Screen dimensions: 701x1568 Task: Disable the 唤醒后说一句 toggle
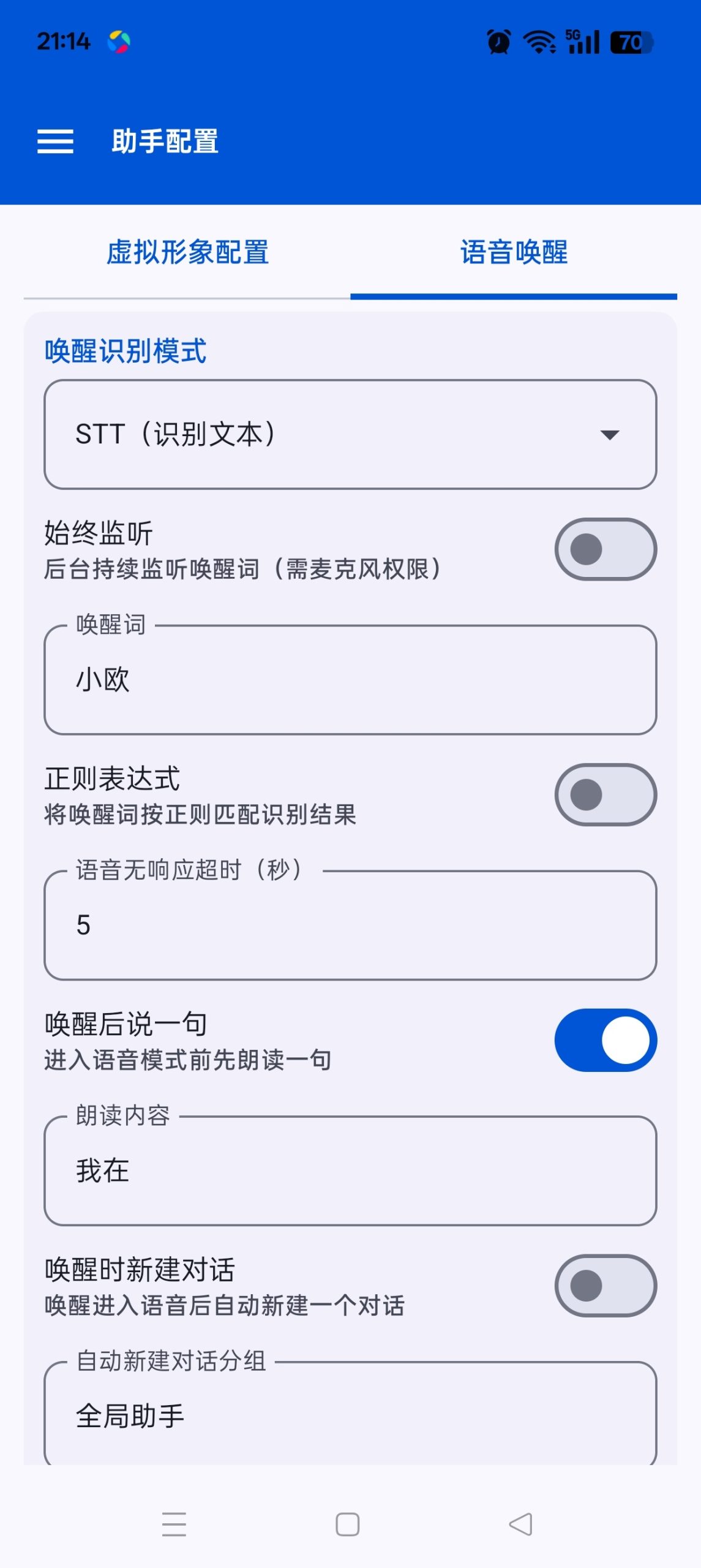604,1040
